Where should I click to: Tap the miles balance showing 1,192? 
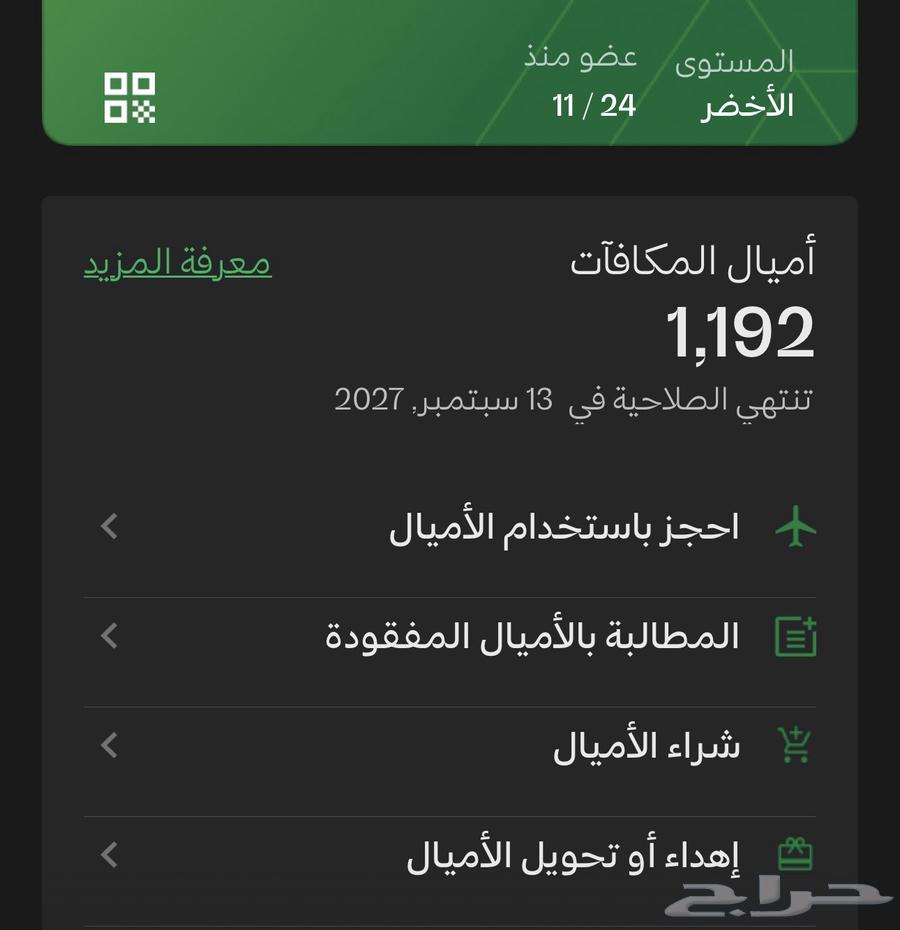[740, 334]
